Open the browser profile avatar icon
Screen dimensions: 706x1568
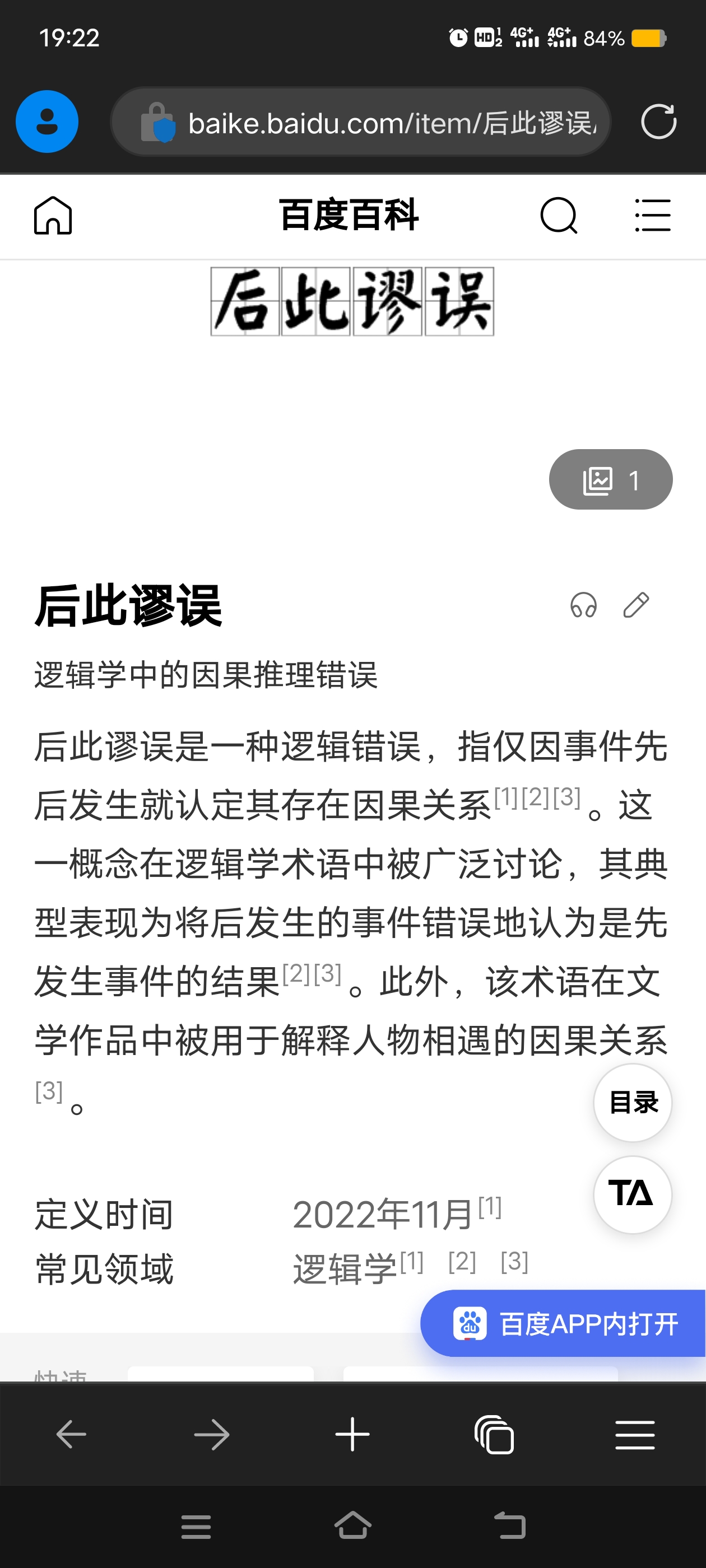pyautogui.click(x=48, y=121)
